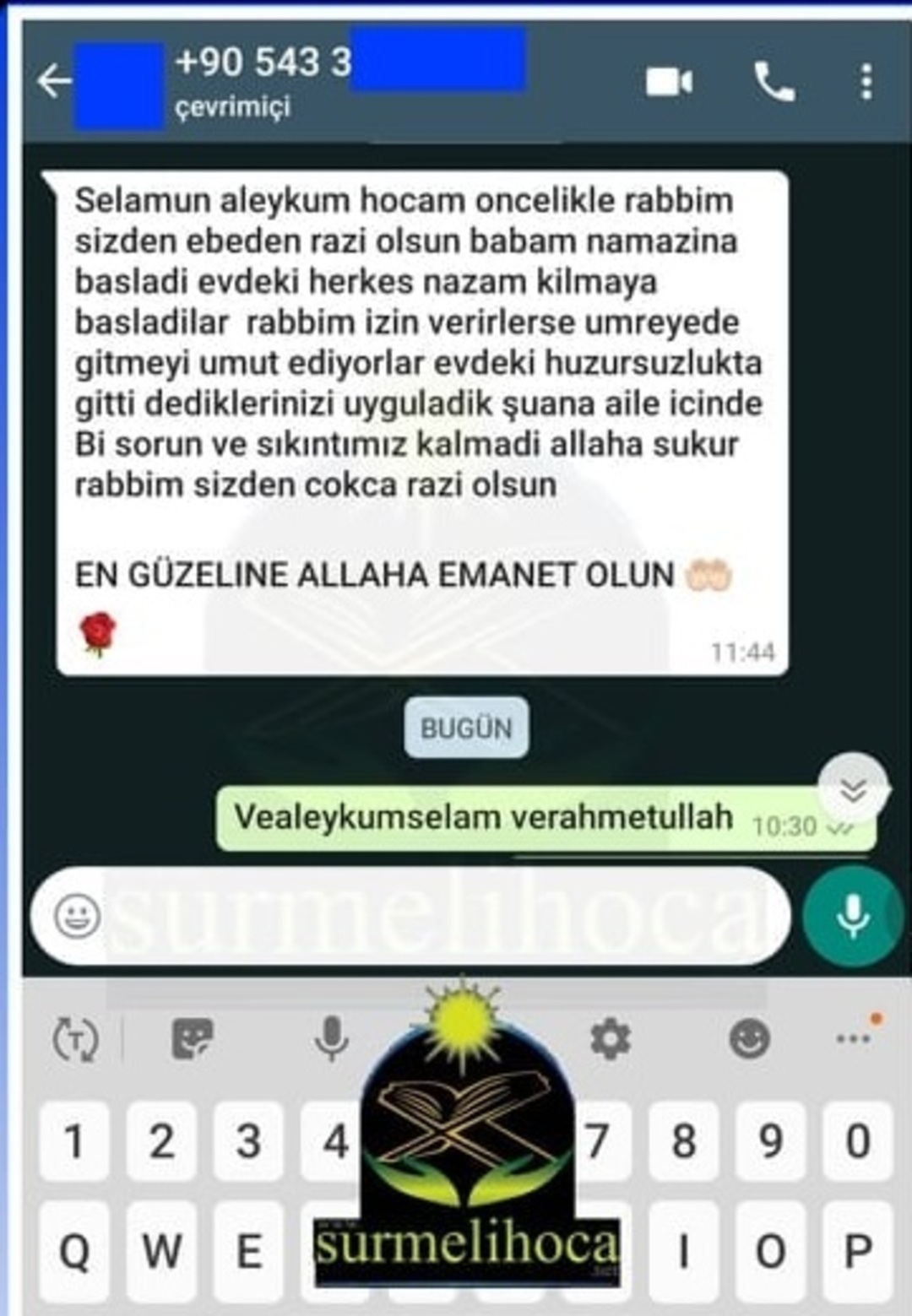Type the number 8 key
Image resolution: width=912 pixels, height=1316 pixels.
[x=683, y=1140]
